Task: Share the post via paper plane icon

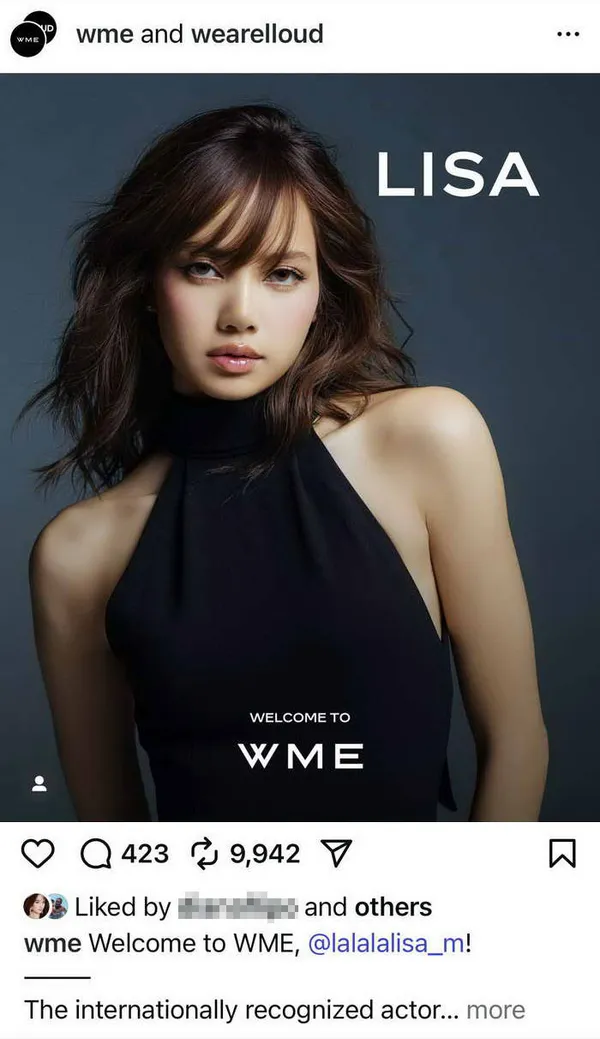Action: point(337,853)
